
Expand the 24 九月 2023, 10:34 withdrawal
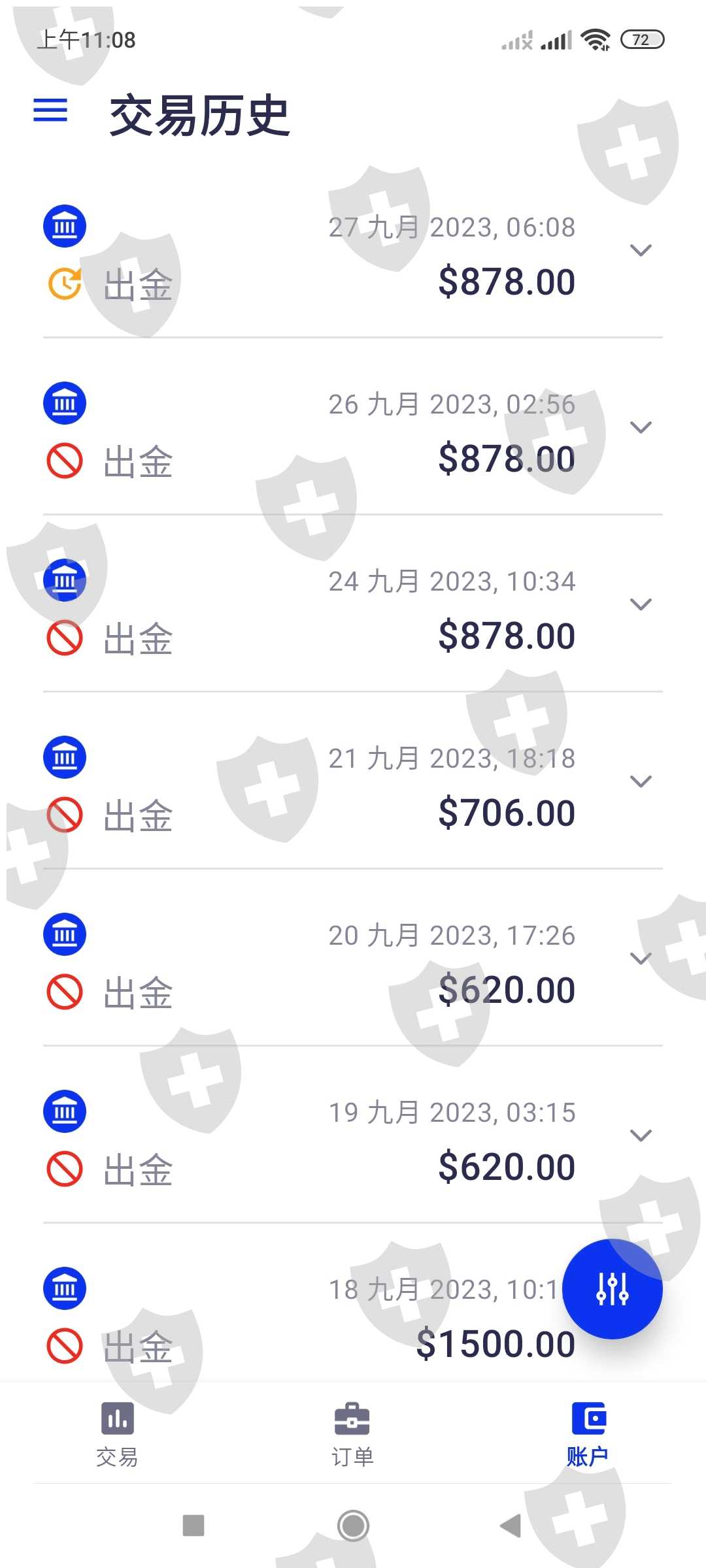coord(640,604)
